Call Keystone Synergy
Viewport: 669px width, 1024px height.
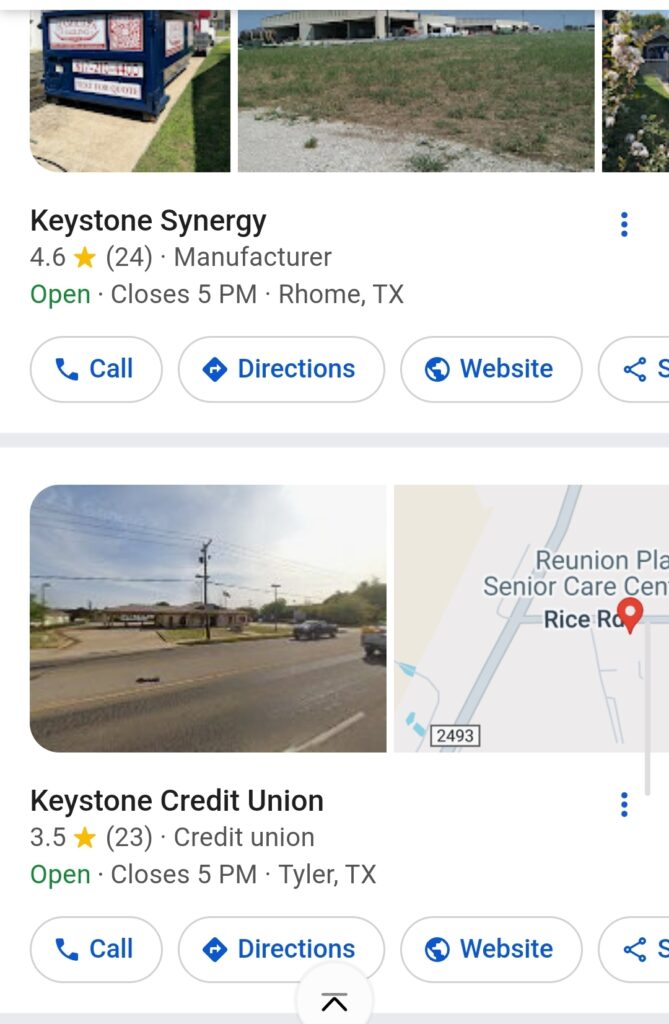[96, 369]
